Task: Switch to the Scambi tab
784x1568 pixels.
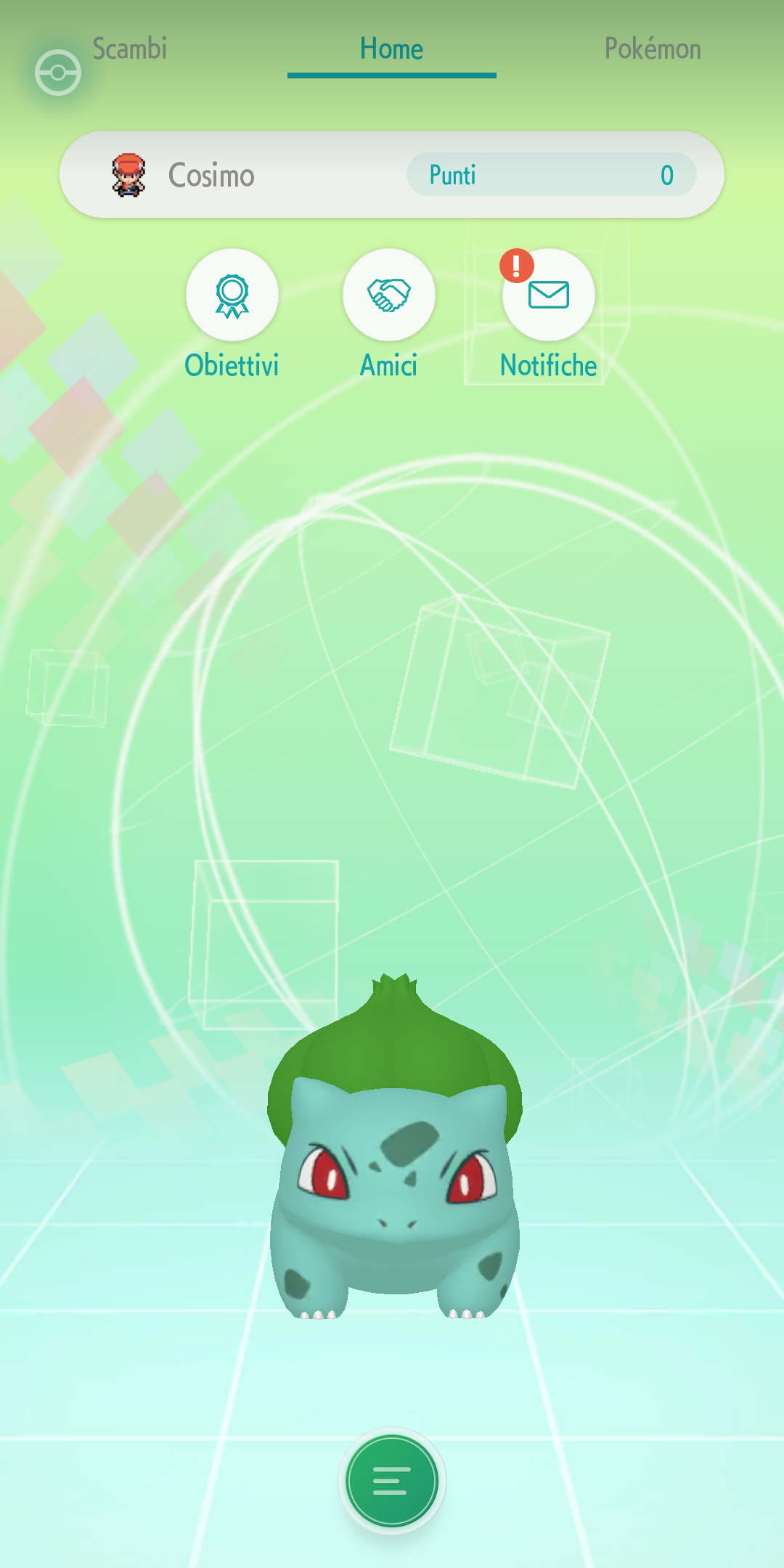Action: pyautogui.click(x=130, y=49)
